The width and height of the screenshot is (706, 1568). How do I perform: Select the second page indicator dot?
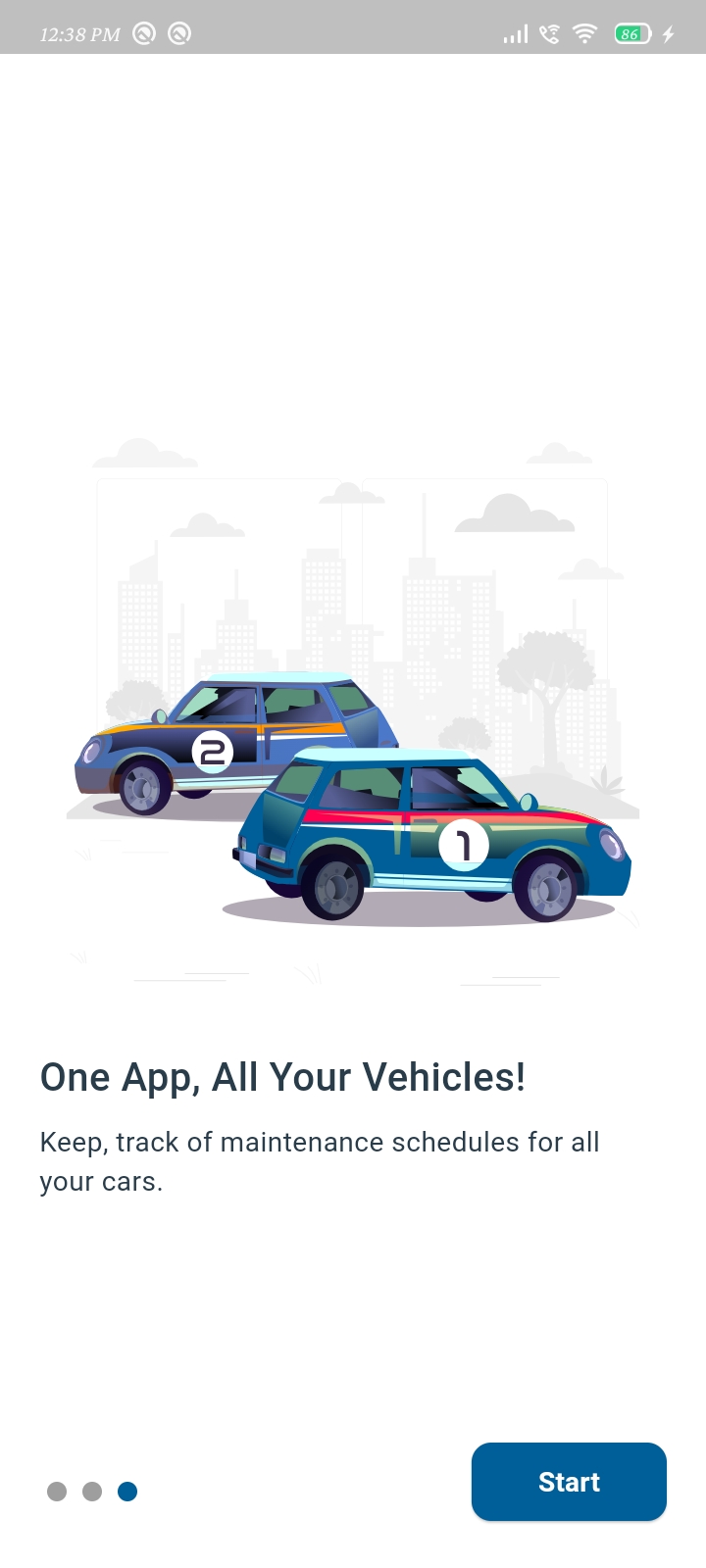pyautogui.click(x=92, y=1492)
